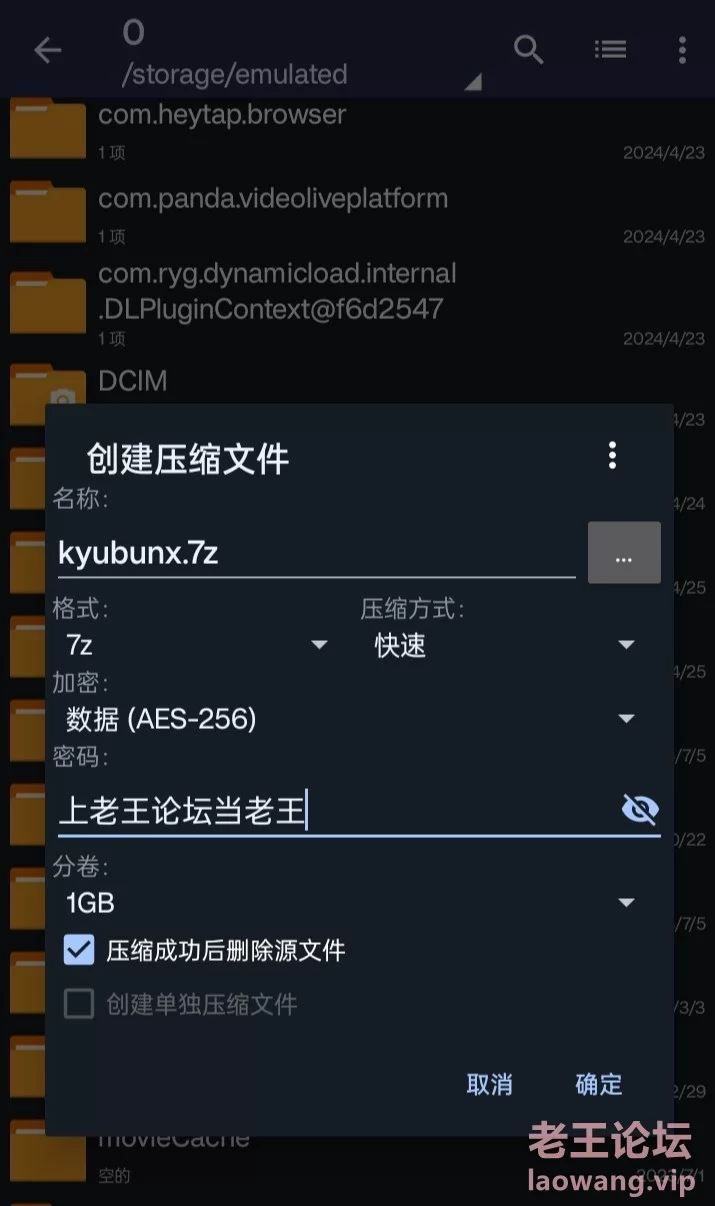The height and width of the screenshot is (1206, 715).
Task: Tap the archive name field kyubunx.7z
Action: pyautogui.click(x=315, y=553)
